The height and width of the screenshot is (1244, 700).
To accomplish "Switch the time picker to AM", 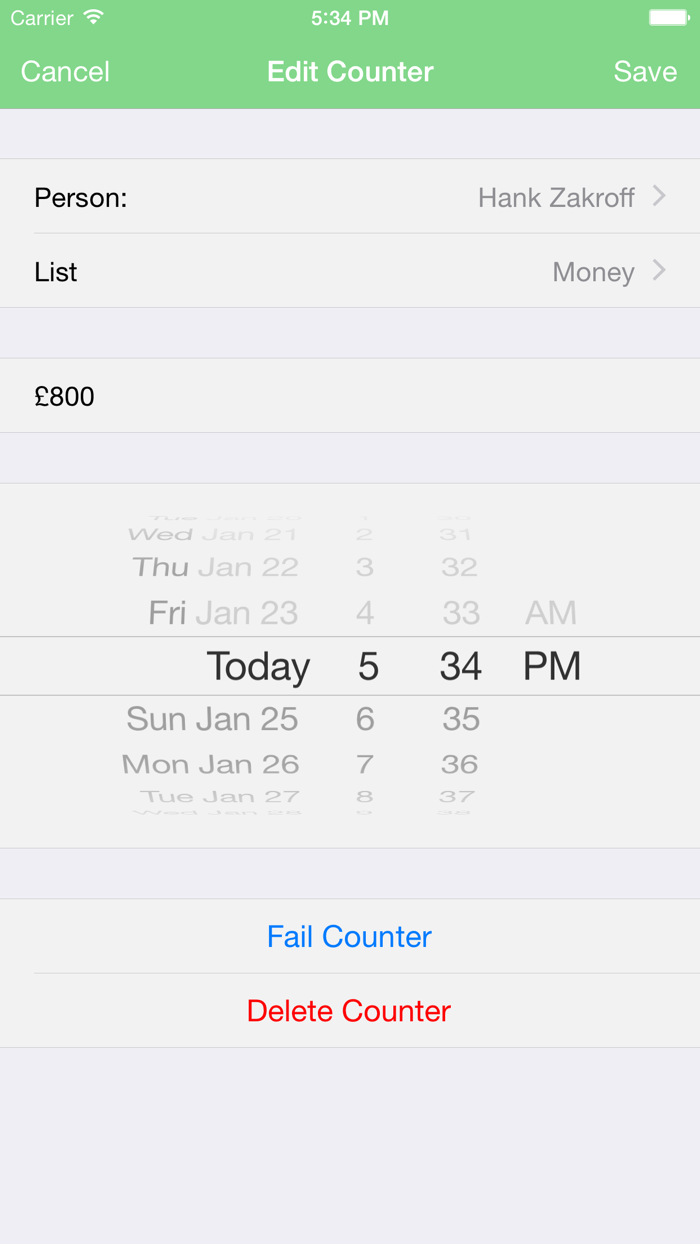I will click(551, 612).
